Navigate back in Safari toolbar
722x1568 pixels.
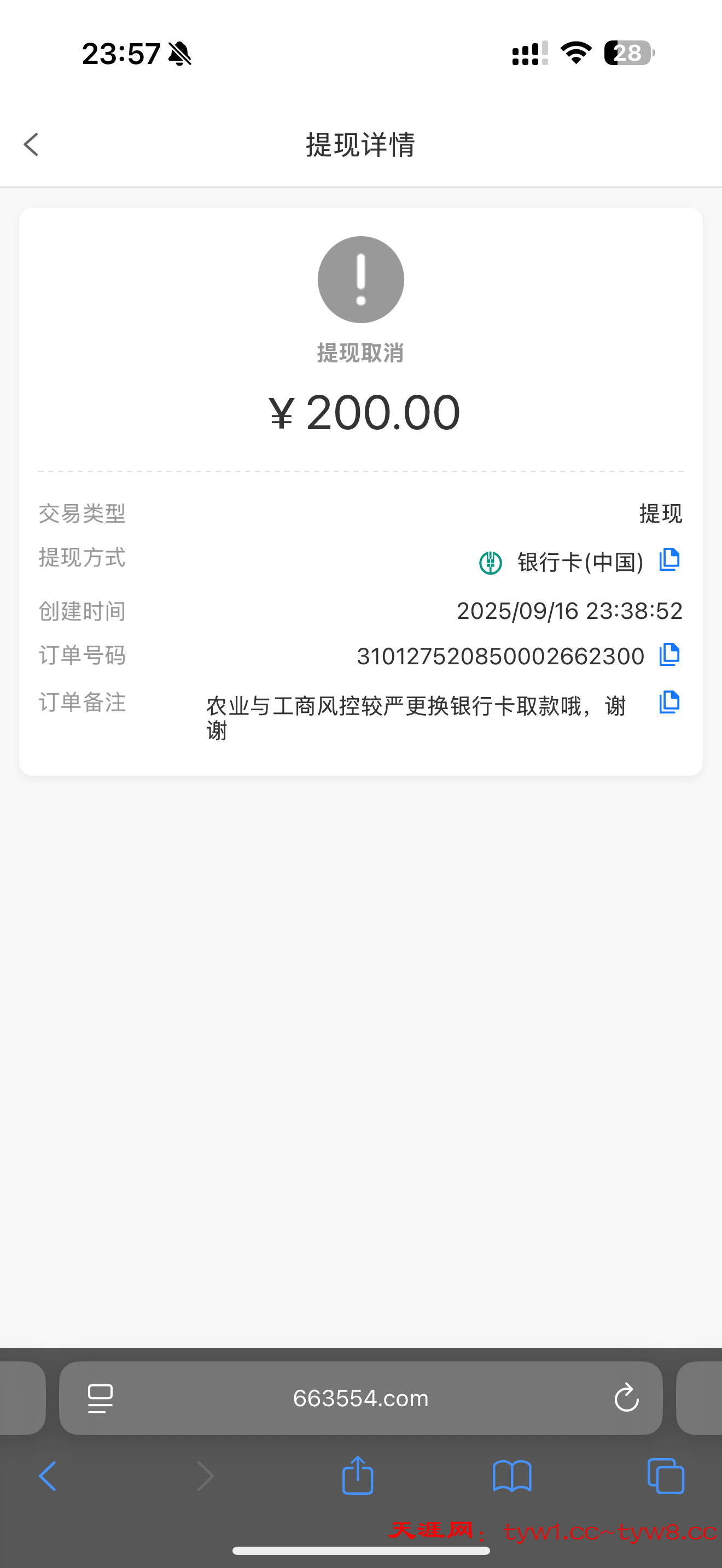48,1476
